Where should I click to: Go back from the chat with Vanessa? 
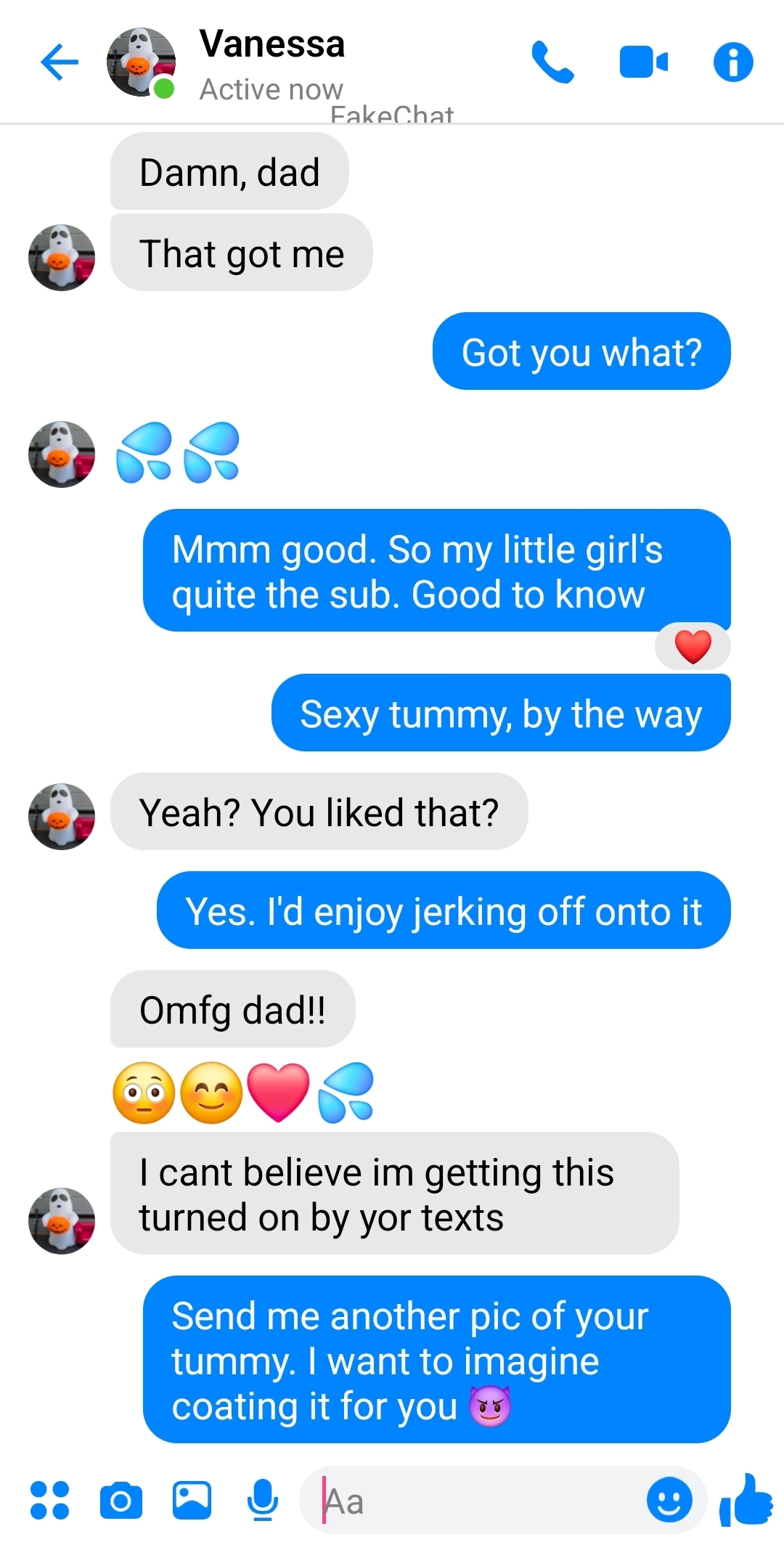pos(60,62)
